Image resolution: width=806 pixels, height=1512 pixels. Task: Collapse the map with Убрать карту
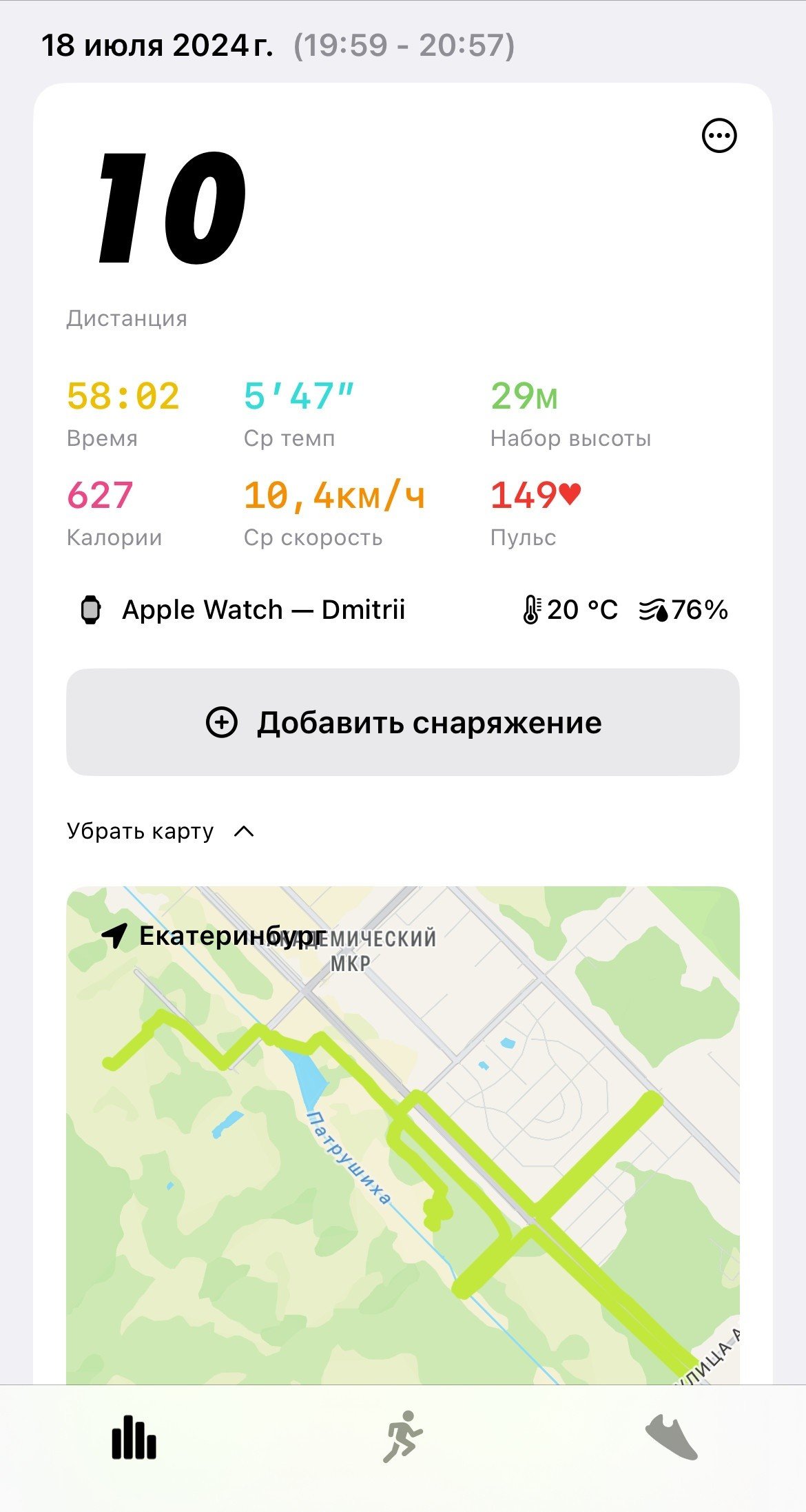tap(161, 832)
